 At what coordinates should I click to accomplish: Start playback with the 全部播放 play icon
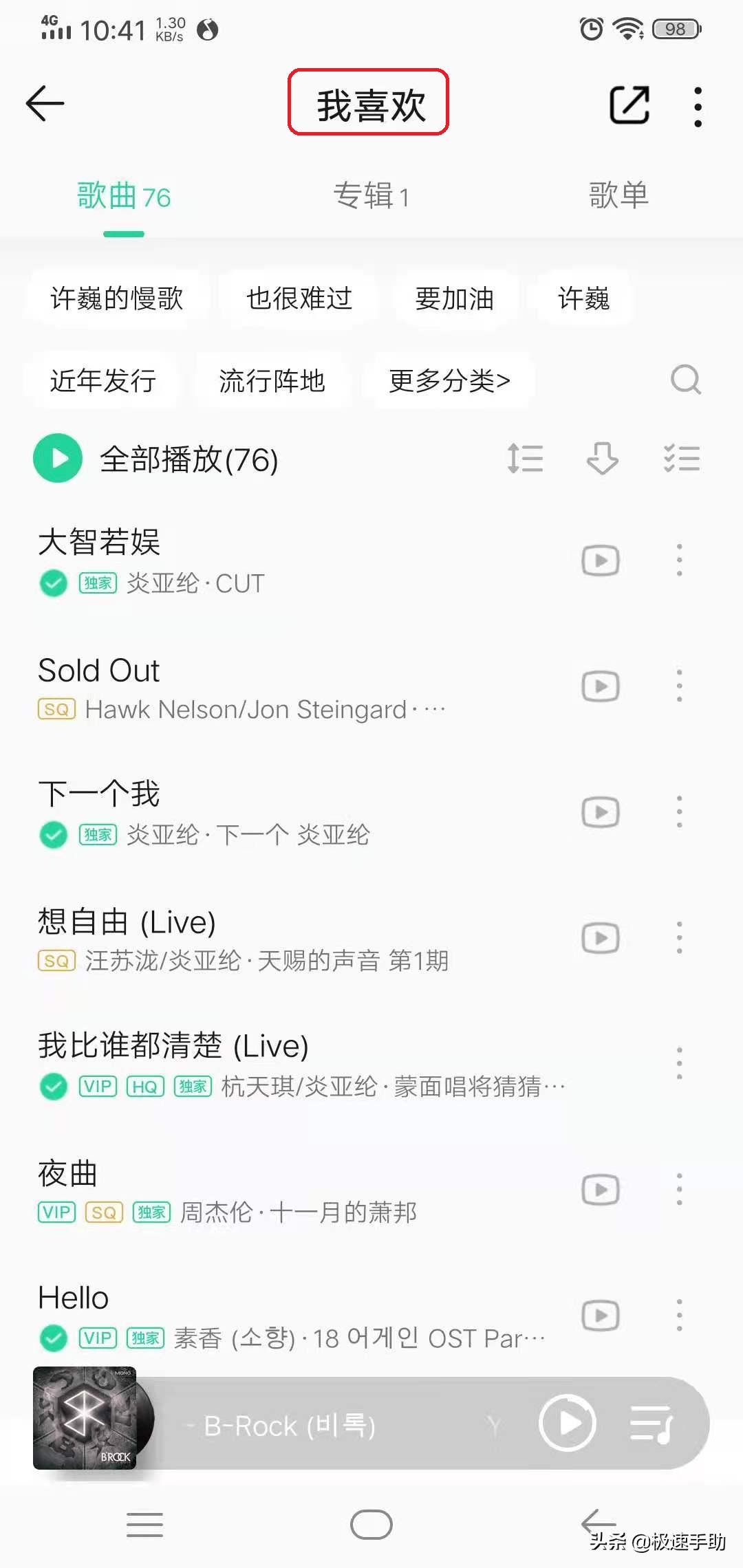(58, 458)
